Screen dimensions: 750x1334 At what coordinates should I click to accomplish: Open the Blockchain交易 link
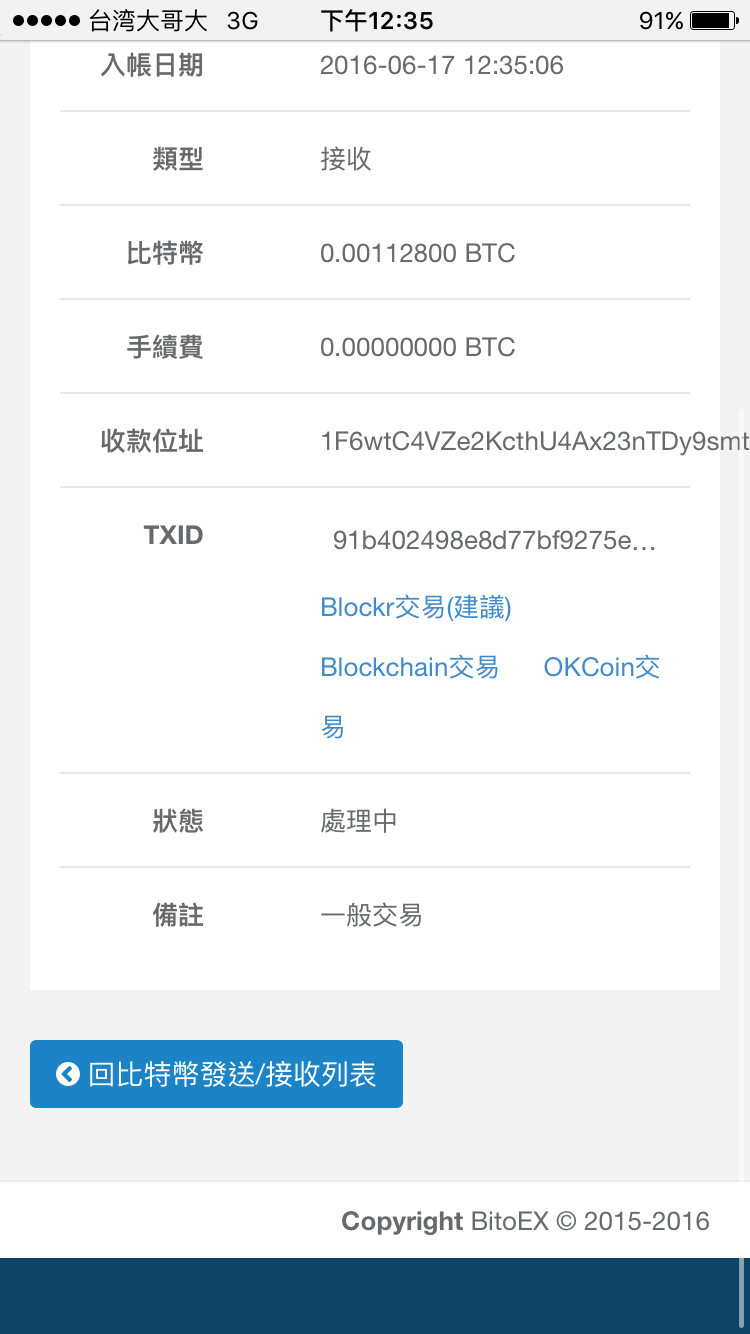click(x=409, y=667)
